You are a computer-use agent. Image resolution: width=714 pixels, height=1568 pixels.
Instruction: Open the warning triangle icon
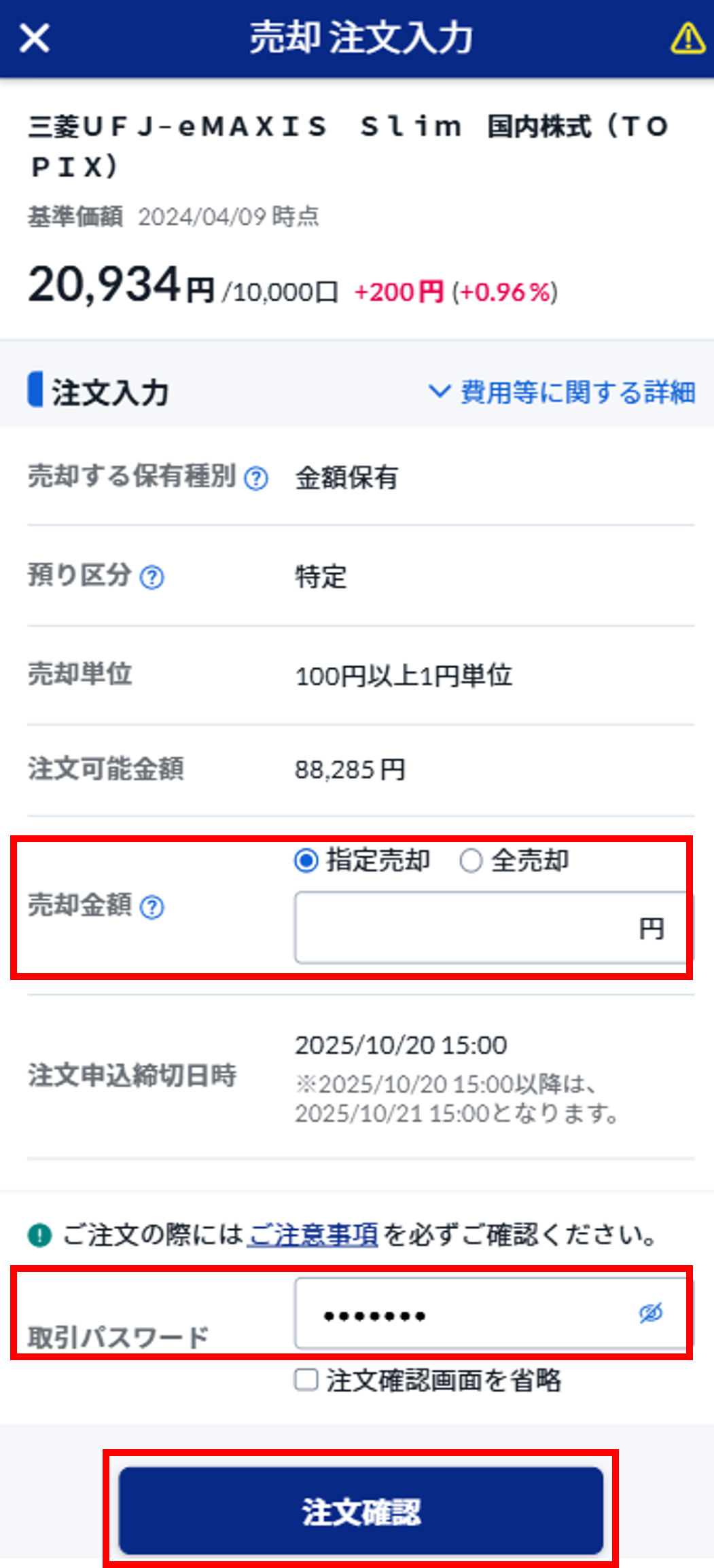coord(688,38)
